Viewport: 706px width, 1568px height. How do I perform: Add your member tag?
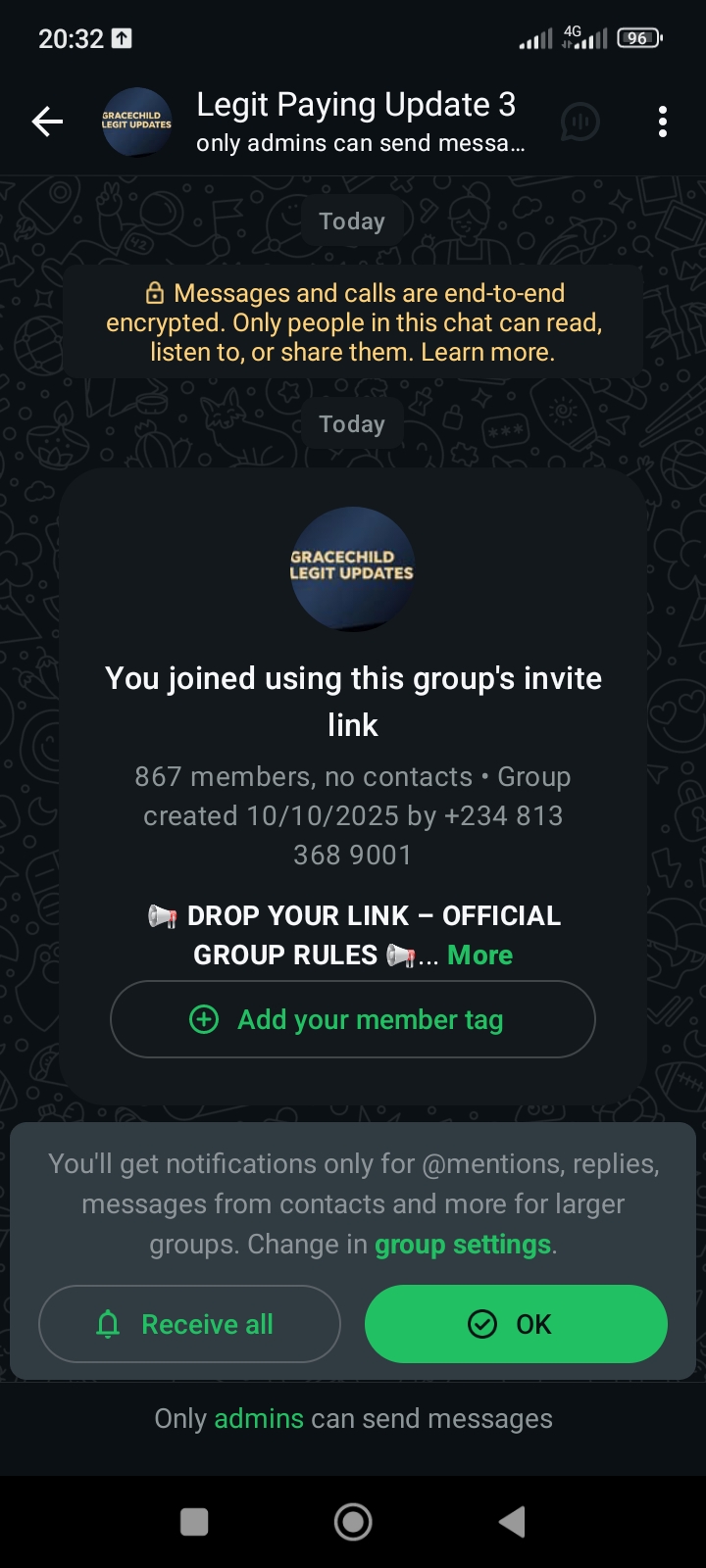pyautogui.click(x=353, y=1019)
